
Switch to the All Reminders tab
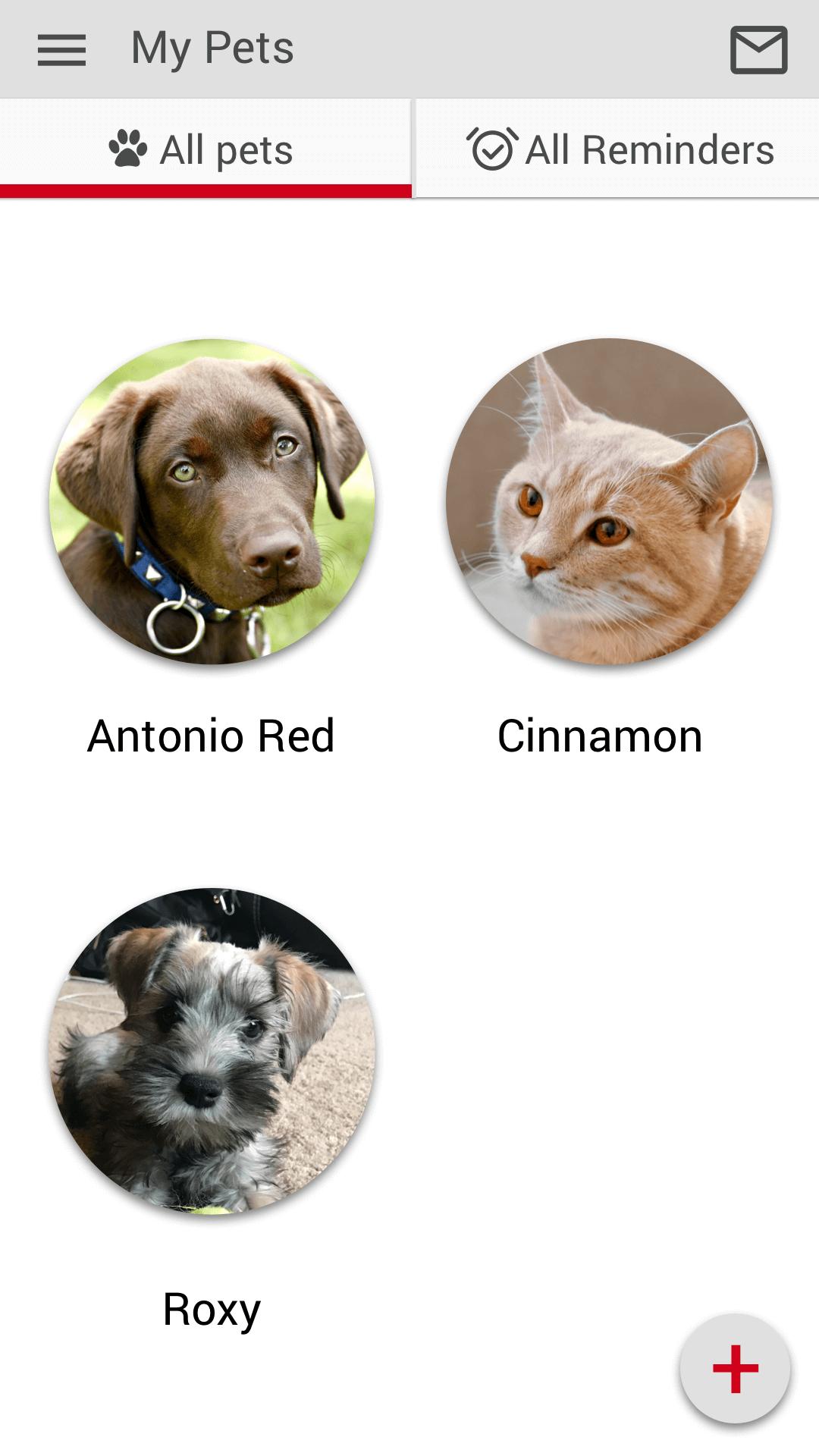[x=619, y=149]
